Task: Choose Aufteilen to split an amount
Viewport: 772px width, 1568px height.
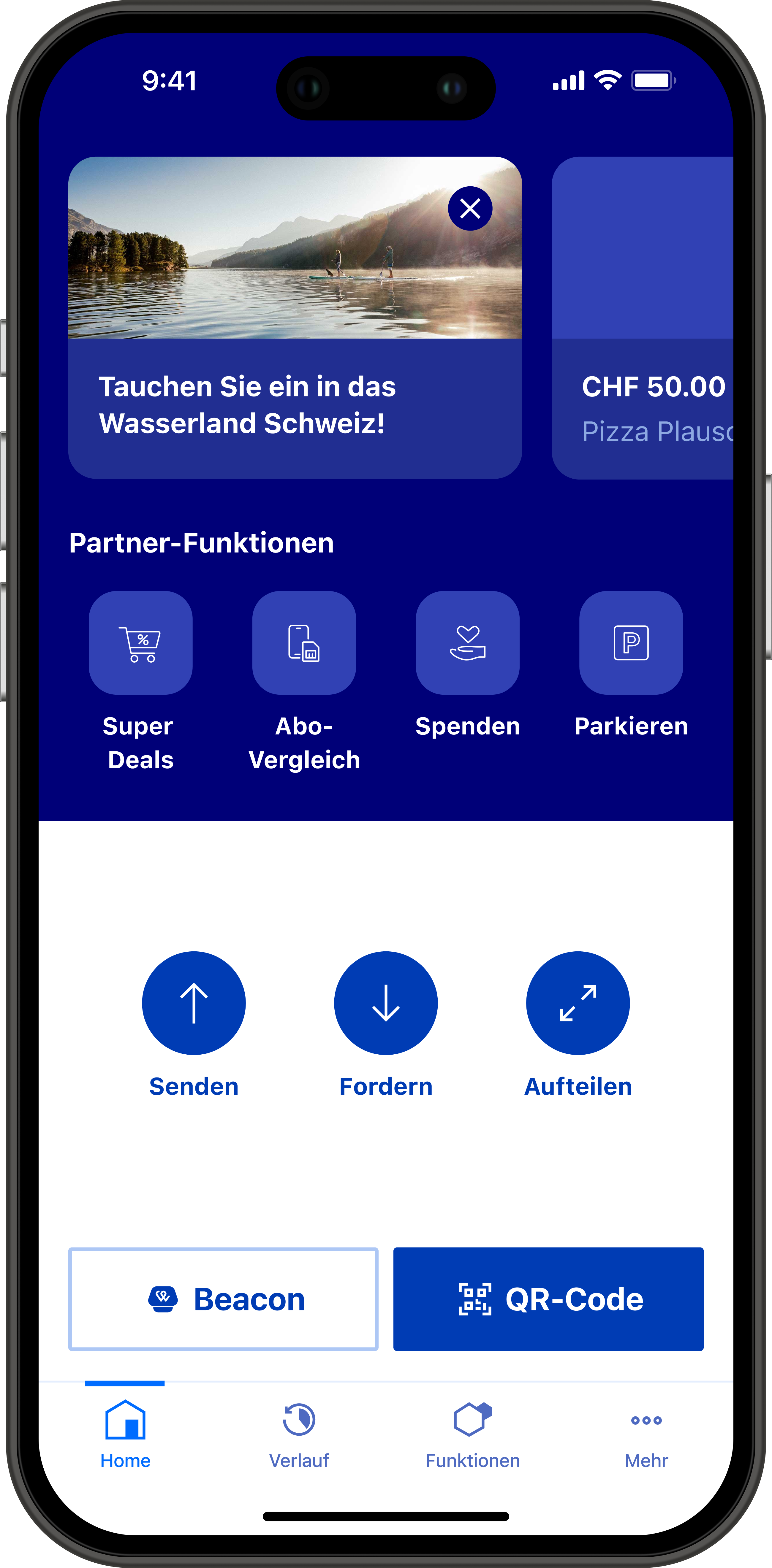Action: click(x=578, y=1003)
